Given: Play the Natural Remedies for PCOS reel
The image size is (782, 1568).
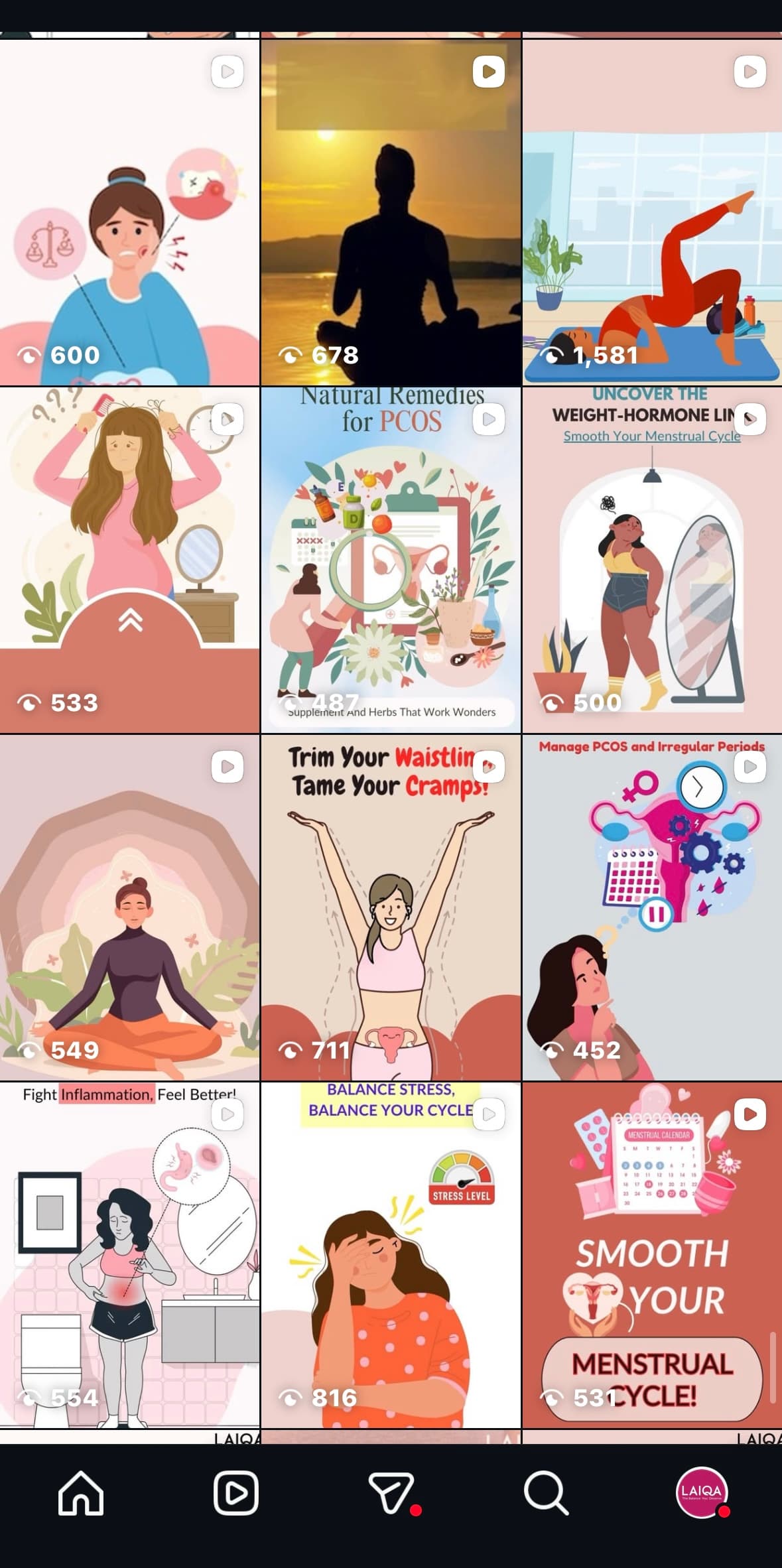Looking at the screenshot, I should (488, 419).
